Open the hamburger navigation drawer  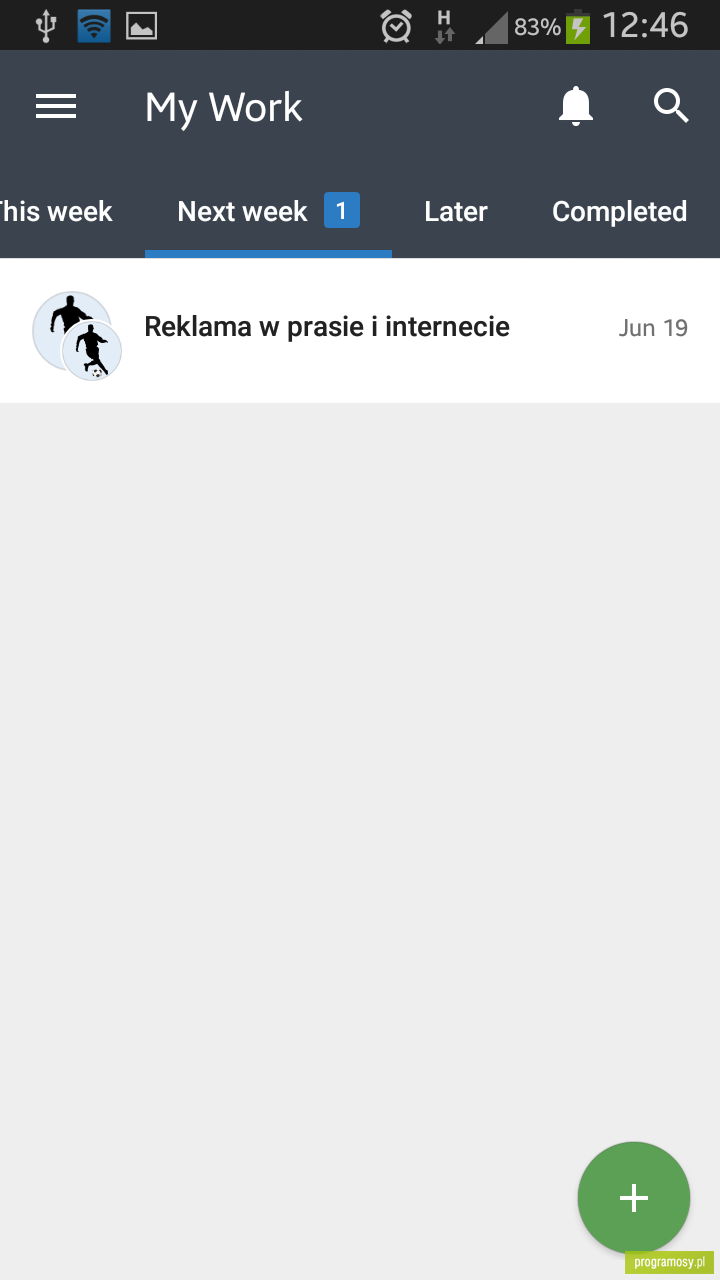tap(56, 107)
